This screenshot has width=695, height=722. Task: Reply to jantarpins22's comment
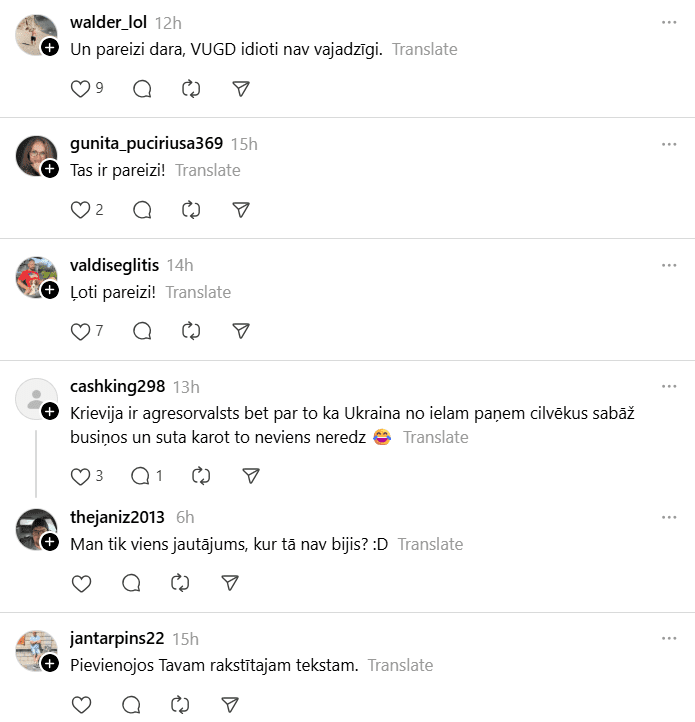[x=131, y=704]
